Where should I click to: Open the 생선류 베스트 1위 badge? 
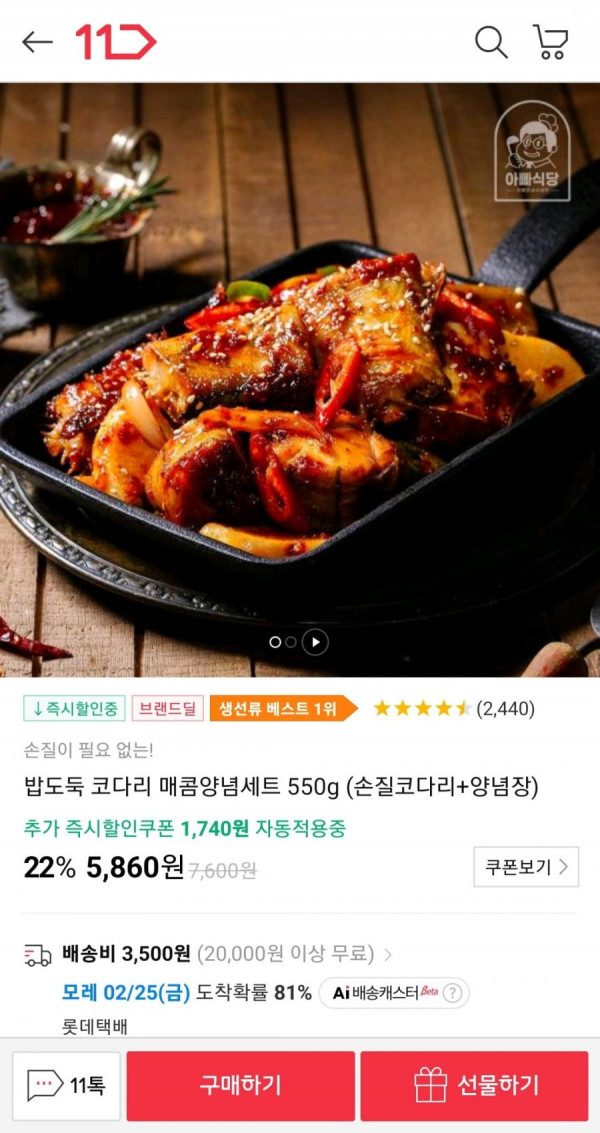click(283, 709)
